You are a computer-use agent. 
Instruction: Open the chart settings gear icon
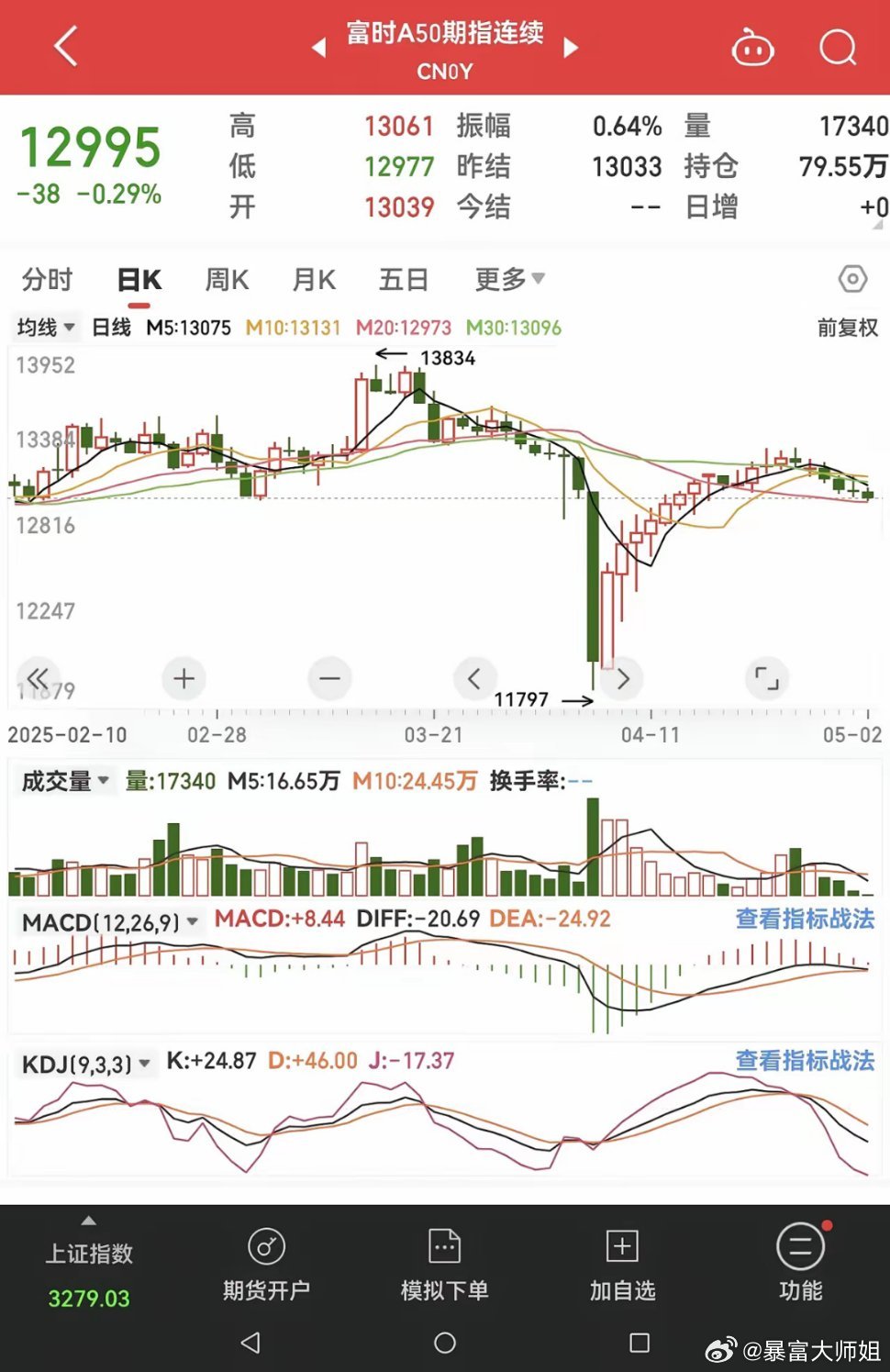[852, 280]
